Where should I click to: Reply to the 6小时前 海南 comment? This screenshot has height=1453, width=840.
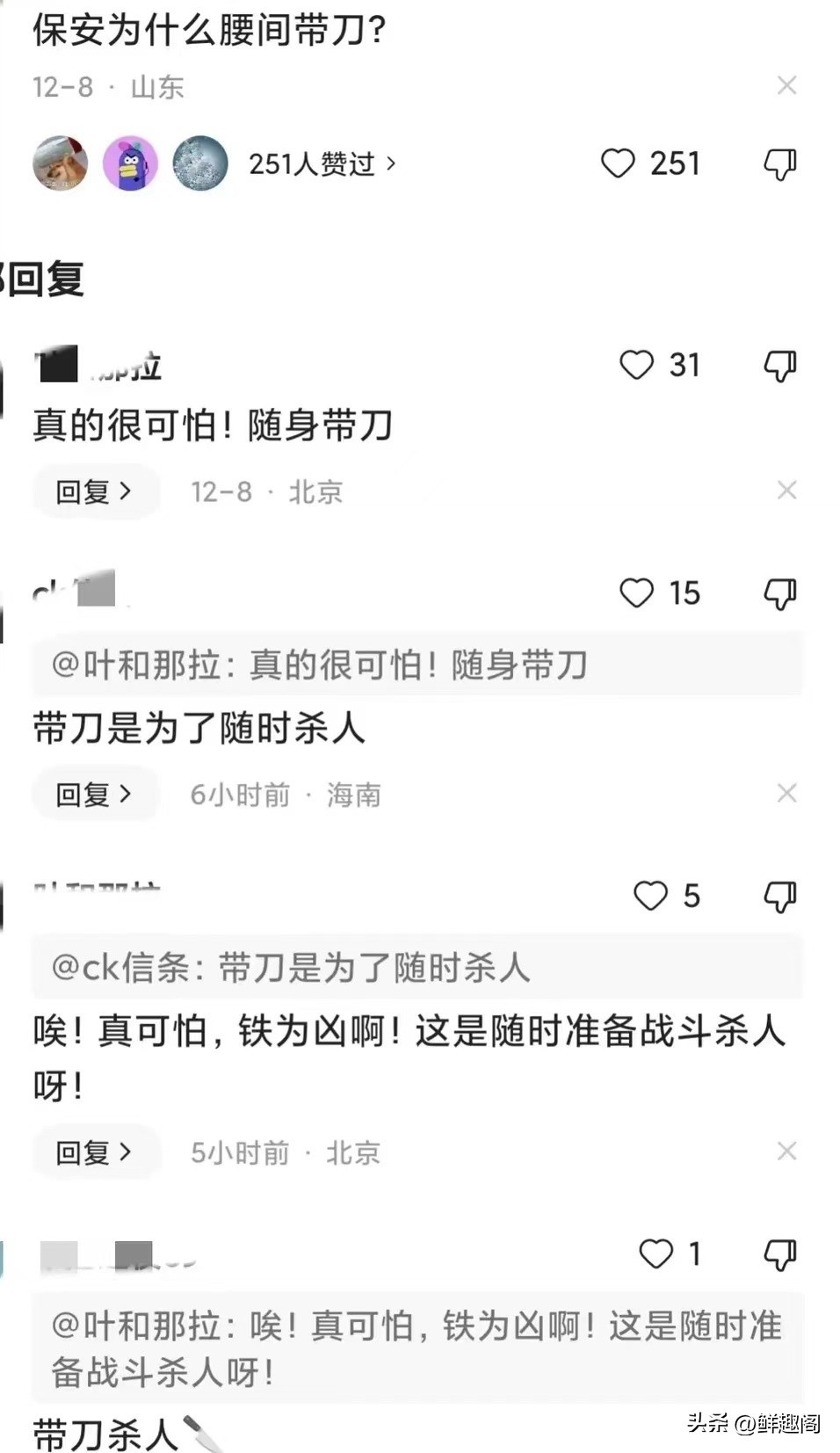[94, 795]
